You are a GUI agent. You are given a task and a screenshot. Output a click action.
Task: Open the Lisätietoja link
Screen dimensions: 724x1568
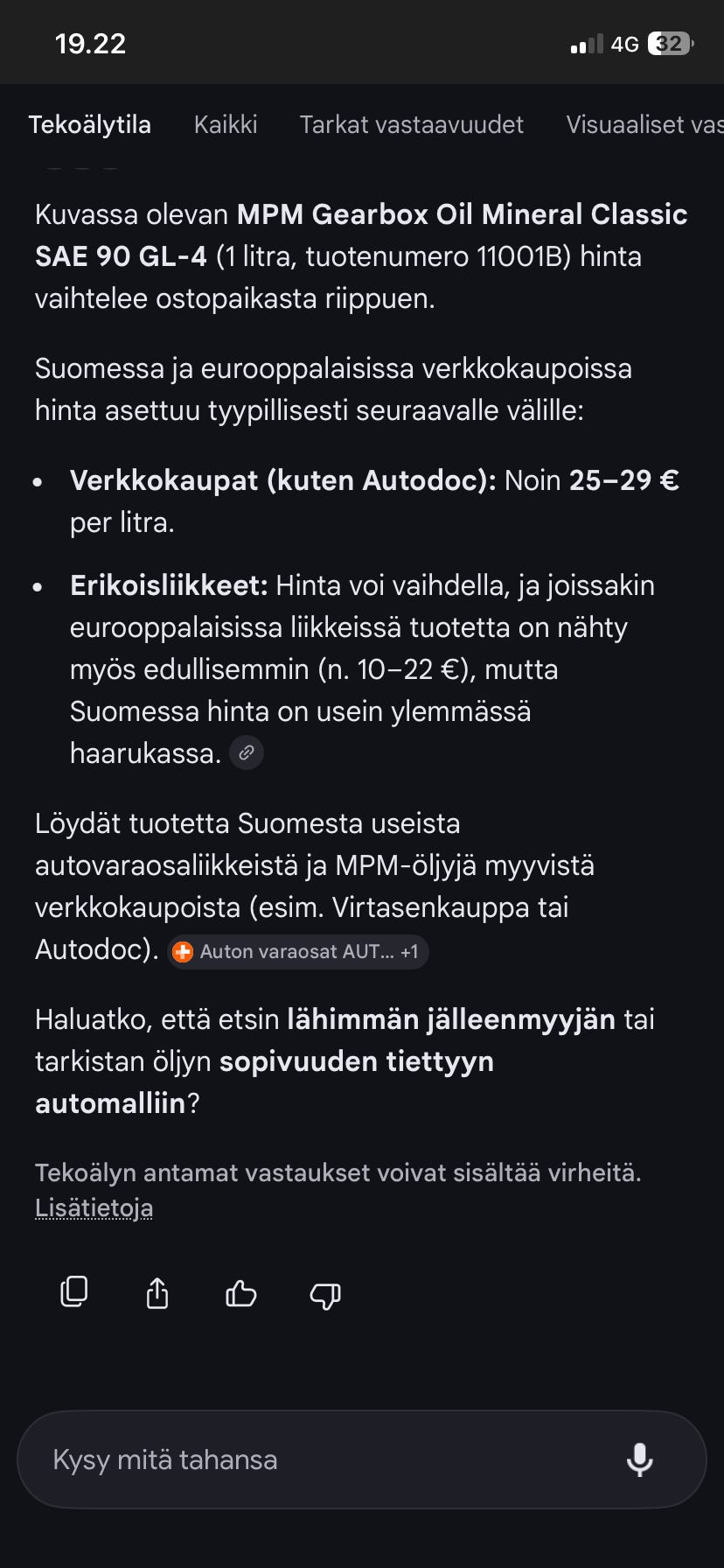[x=94, y=1207]
